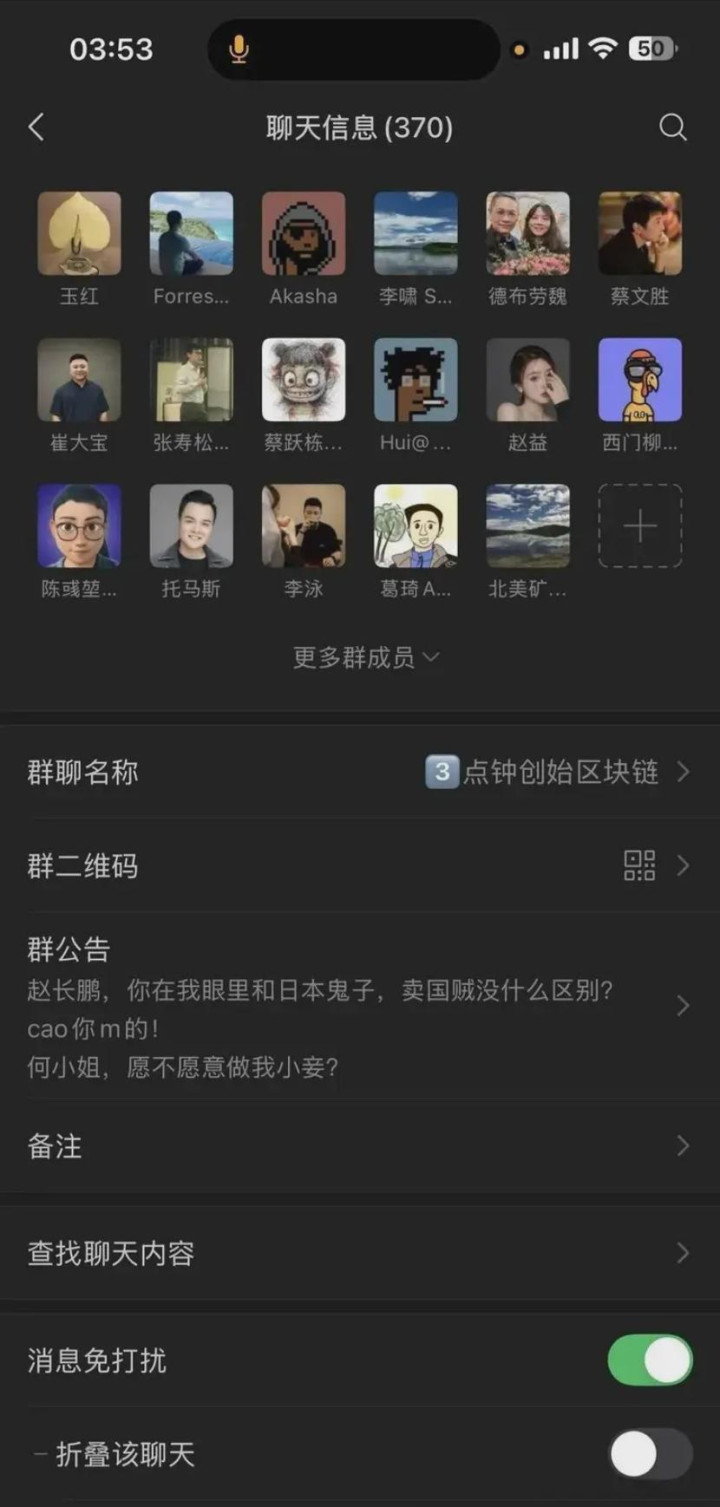View 西门柳's profile avatar
720x1507 pixels.
[640, 380]
